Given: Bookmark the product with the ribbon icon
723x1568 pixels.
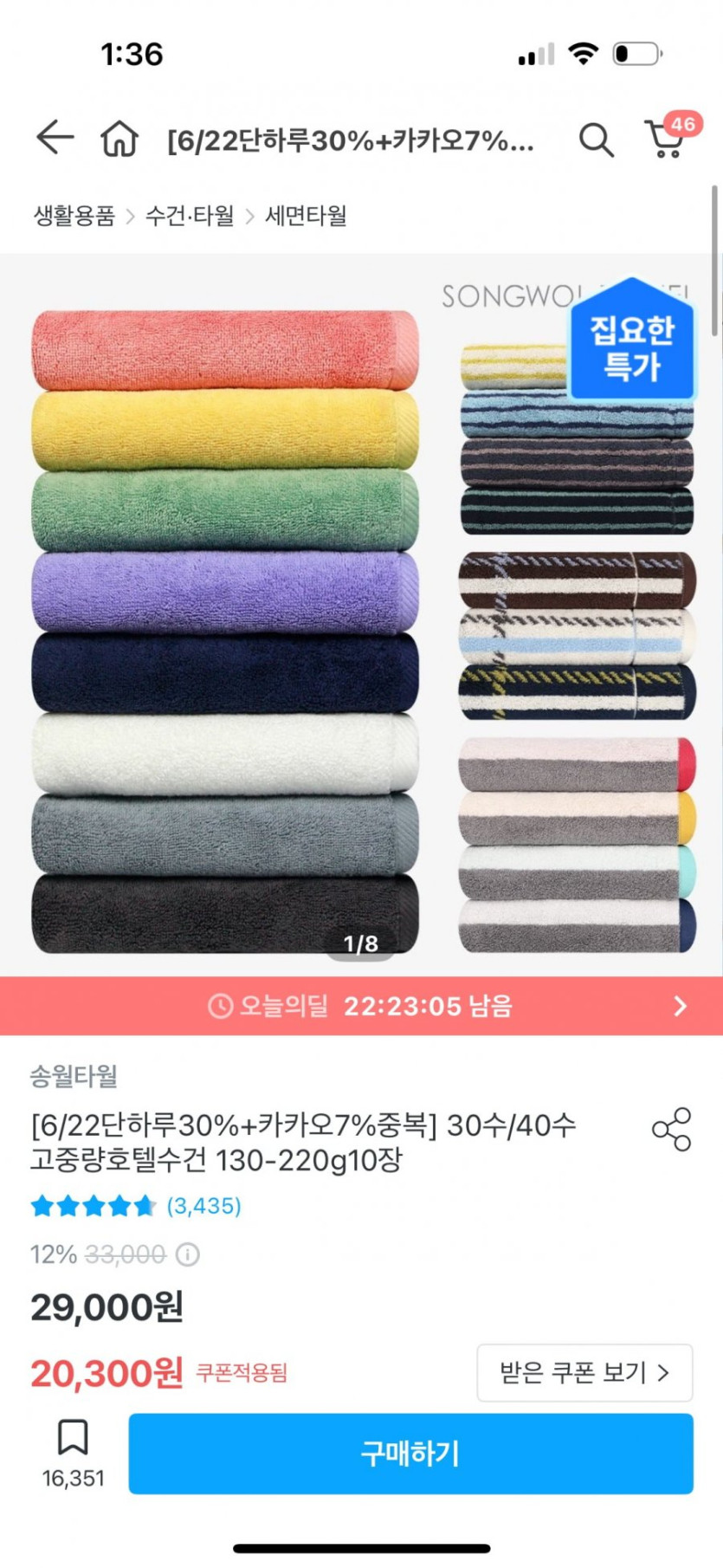Looking at the screenshot, I should click(x=73, y=1434).
